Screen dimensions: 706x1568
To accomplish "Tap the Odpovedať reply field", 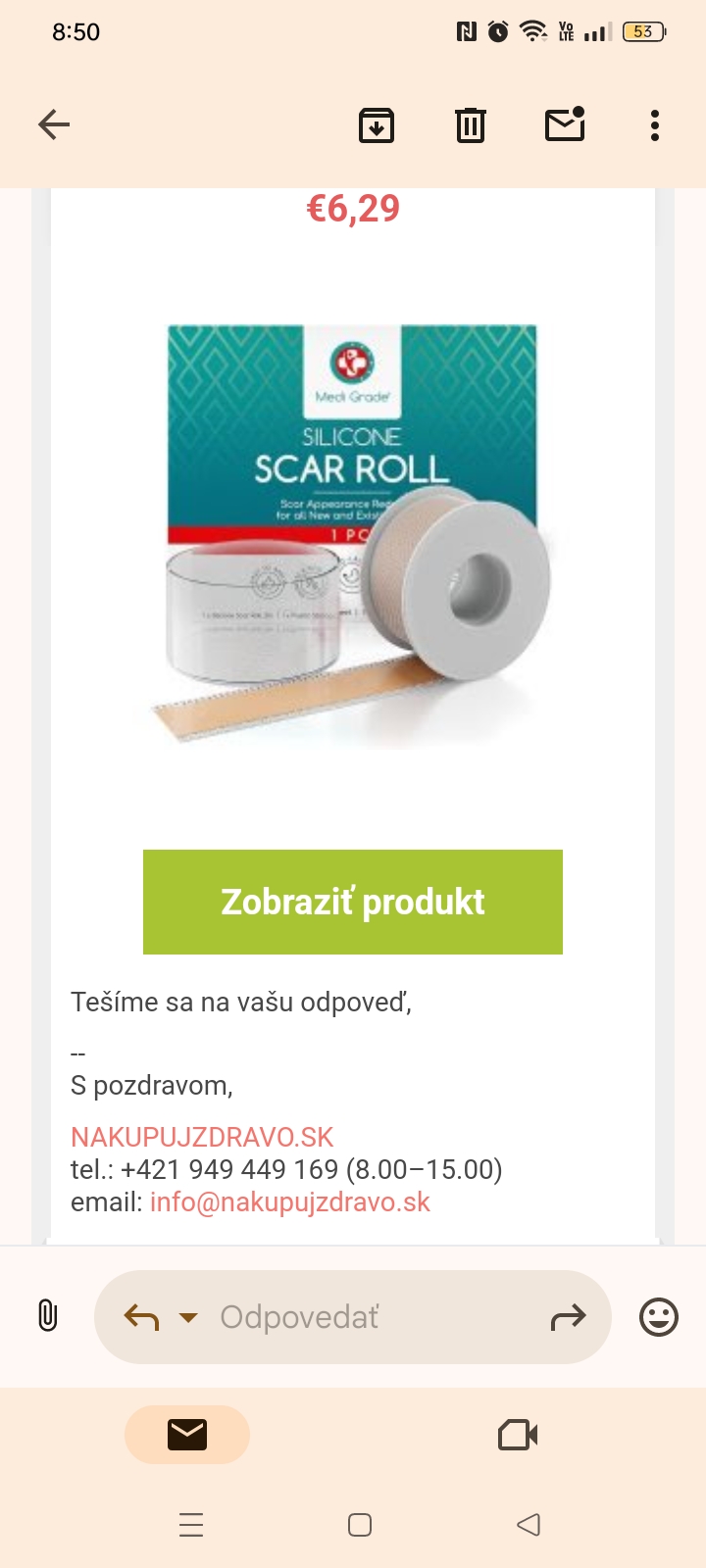I will (373, 1317).
